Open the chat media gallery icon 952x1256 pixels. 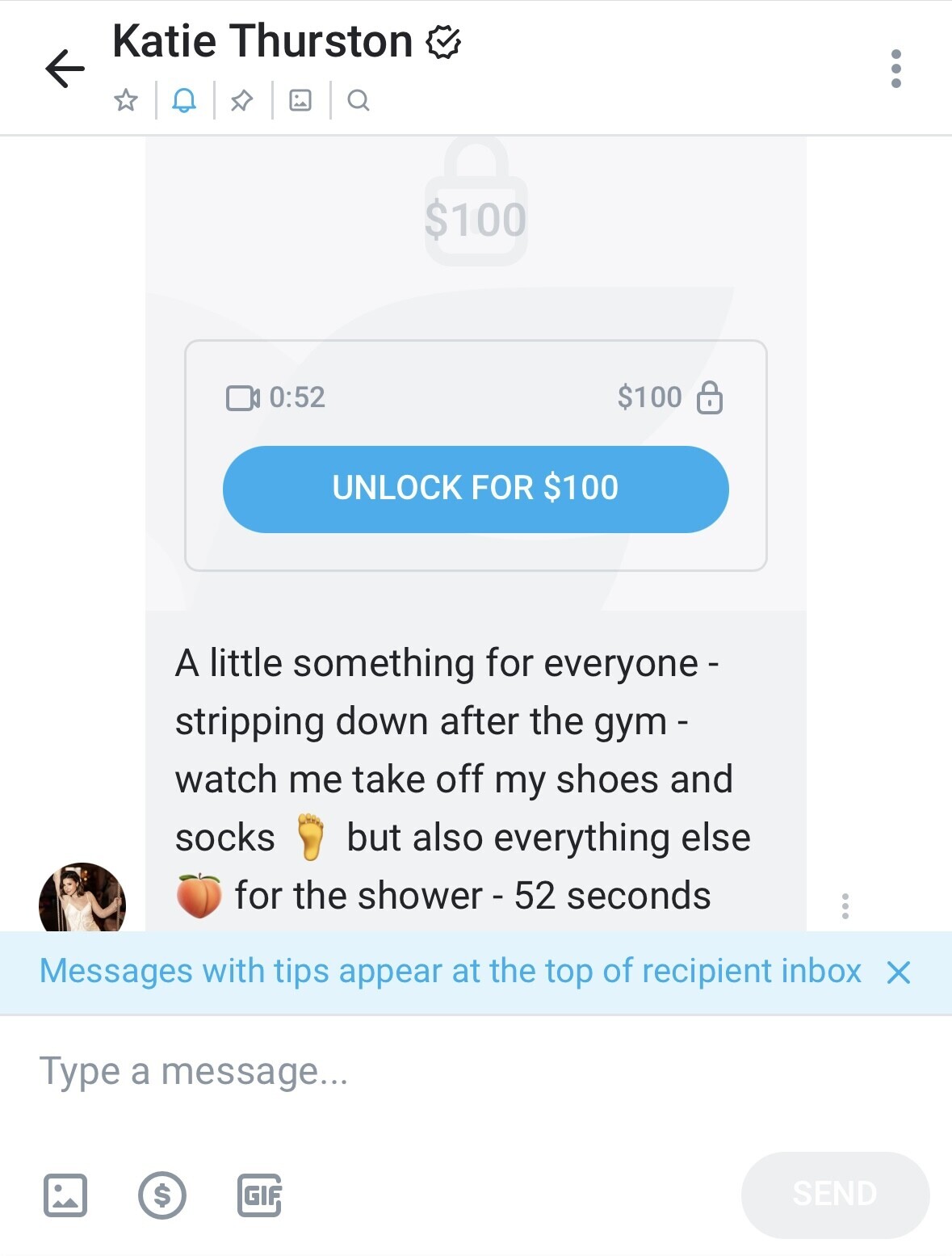click(x=300, y=101)
